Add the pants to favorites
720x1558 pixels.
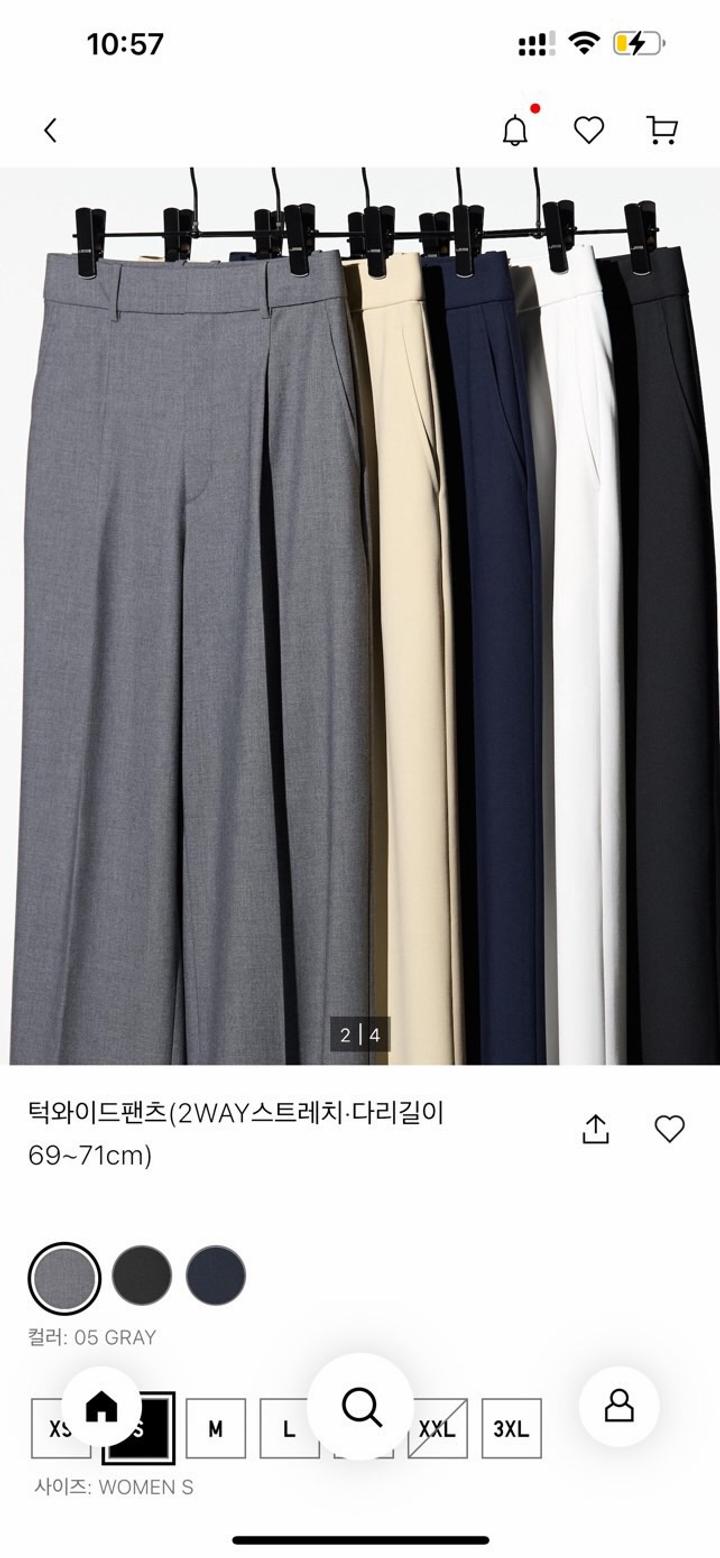click(669, 1129)
